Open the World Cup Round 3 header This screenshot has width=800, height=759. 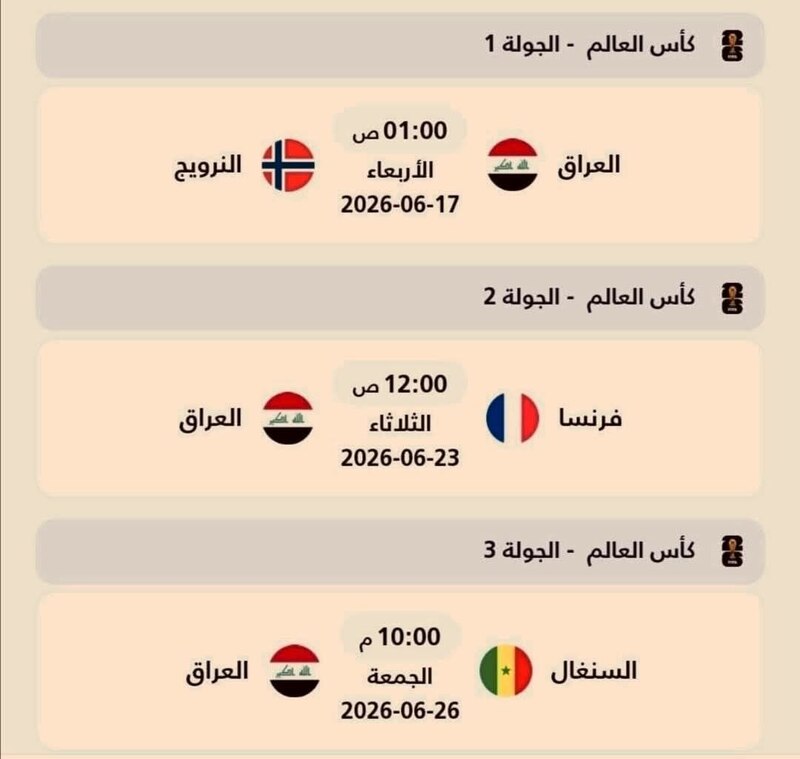[400, 550]
